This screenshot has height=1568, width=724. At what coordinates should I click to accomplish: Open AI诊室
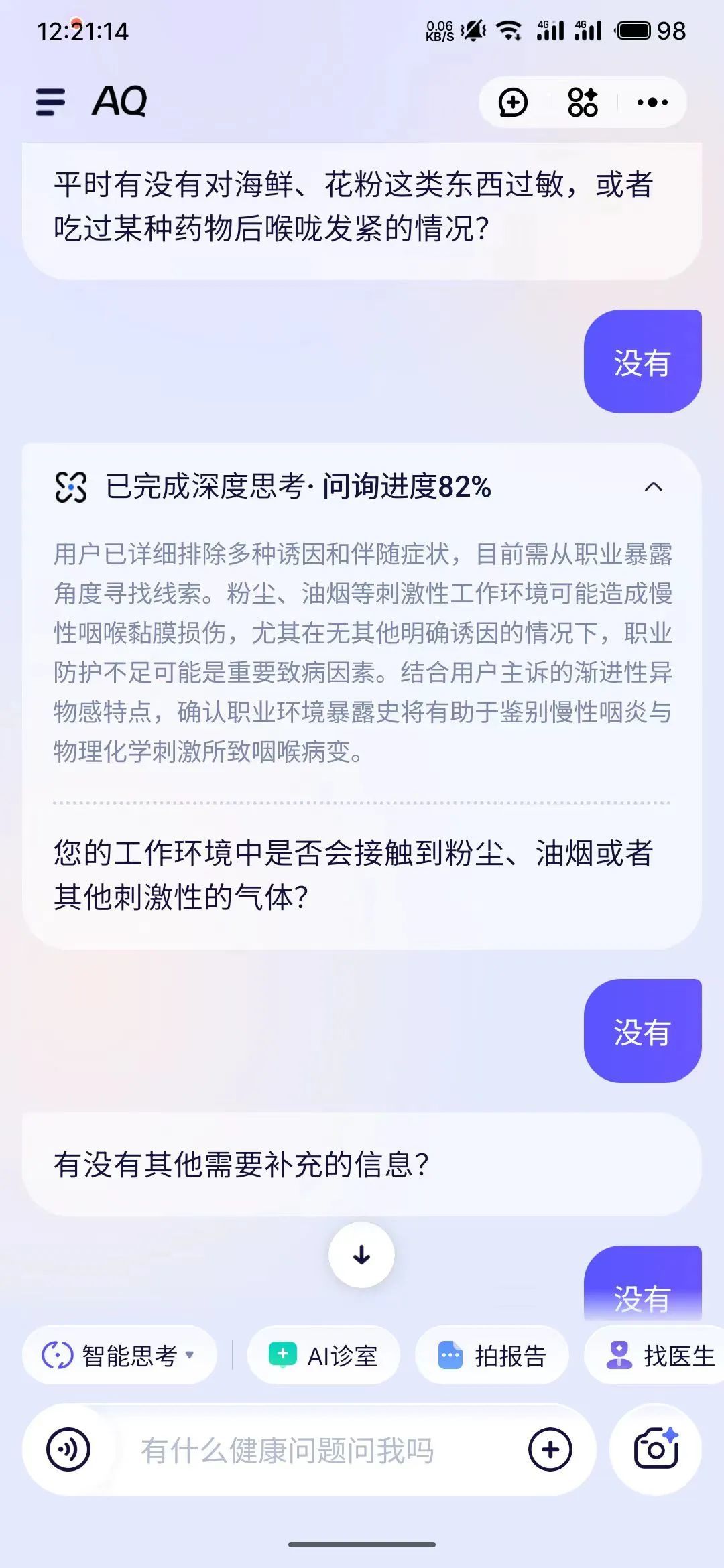click(323, 1355)
